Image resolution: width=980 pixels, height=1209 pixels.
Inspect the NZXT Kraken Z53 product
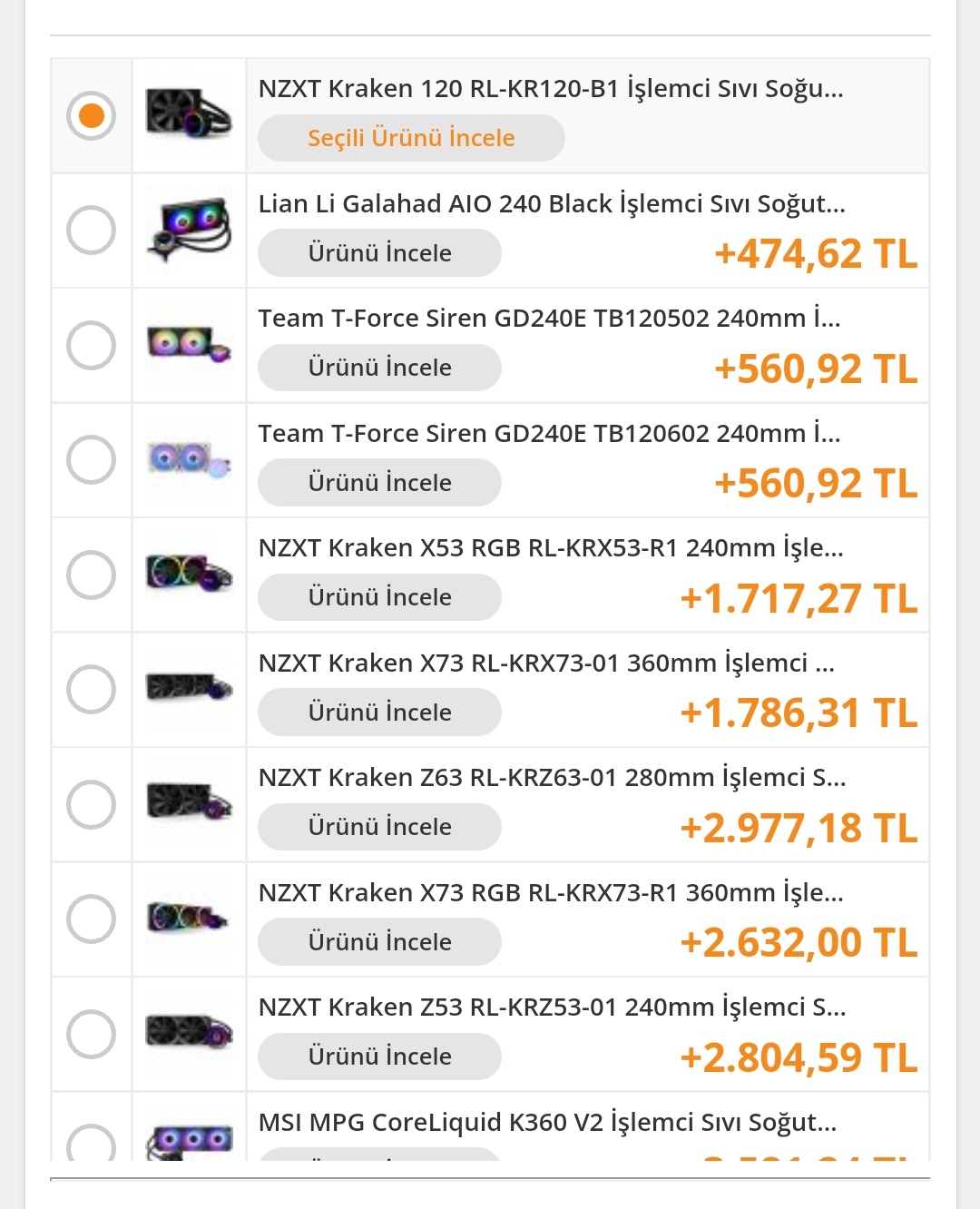pos(379,1057)
